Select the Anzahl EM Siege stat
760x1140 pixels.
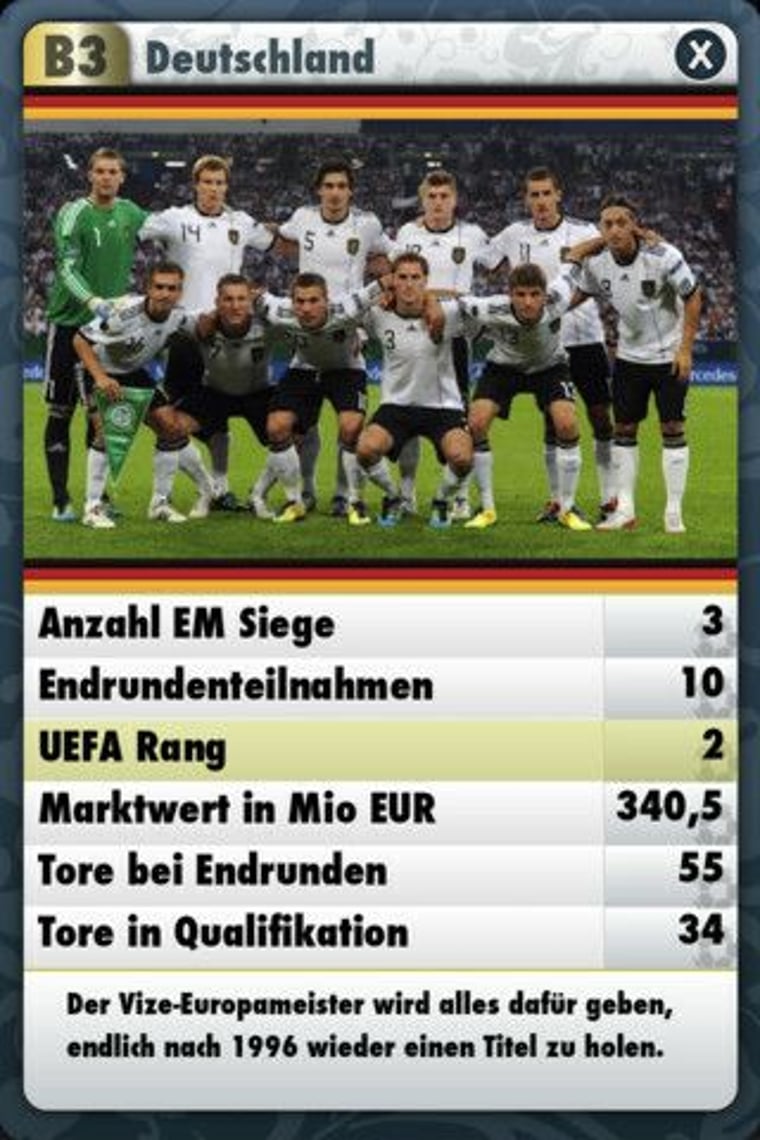tap(380, 625)
